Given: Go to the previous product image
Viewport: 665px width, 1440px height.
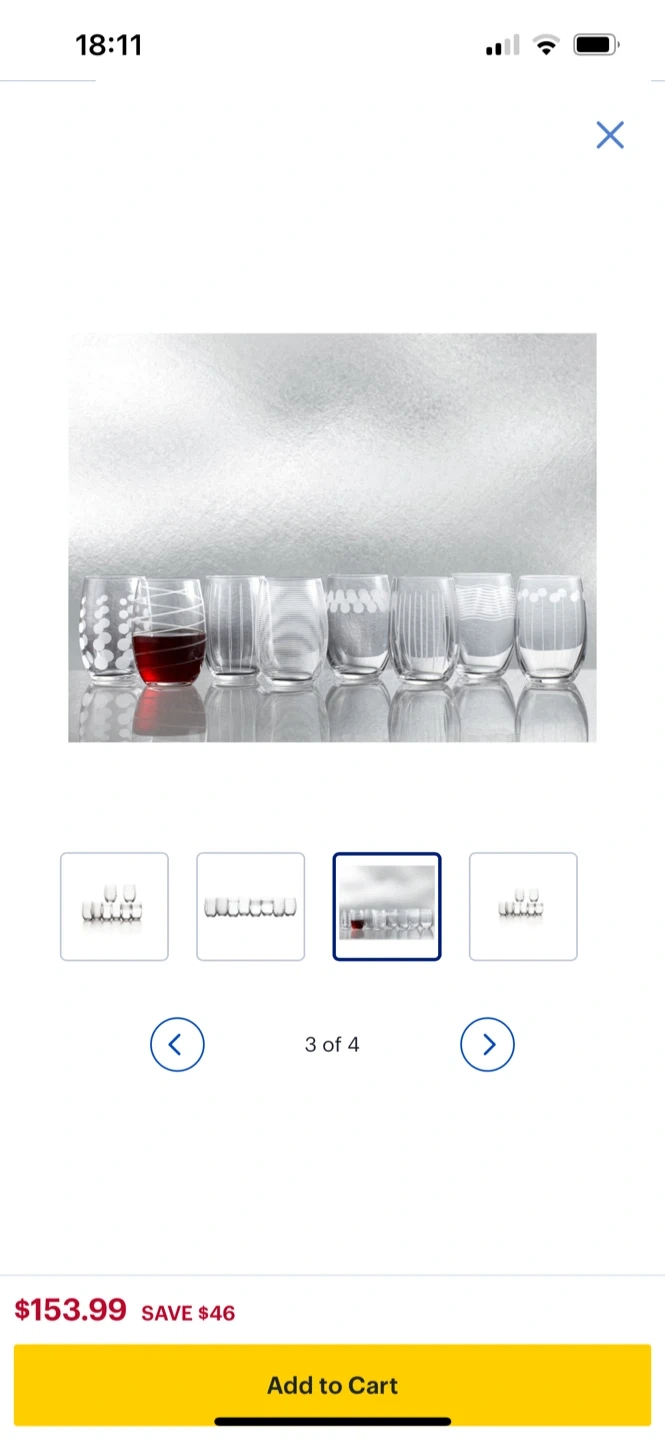Looking at the screenshot, I should click(x=177, y=1044).
